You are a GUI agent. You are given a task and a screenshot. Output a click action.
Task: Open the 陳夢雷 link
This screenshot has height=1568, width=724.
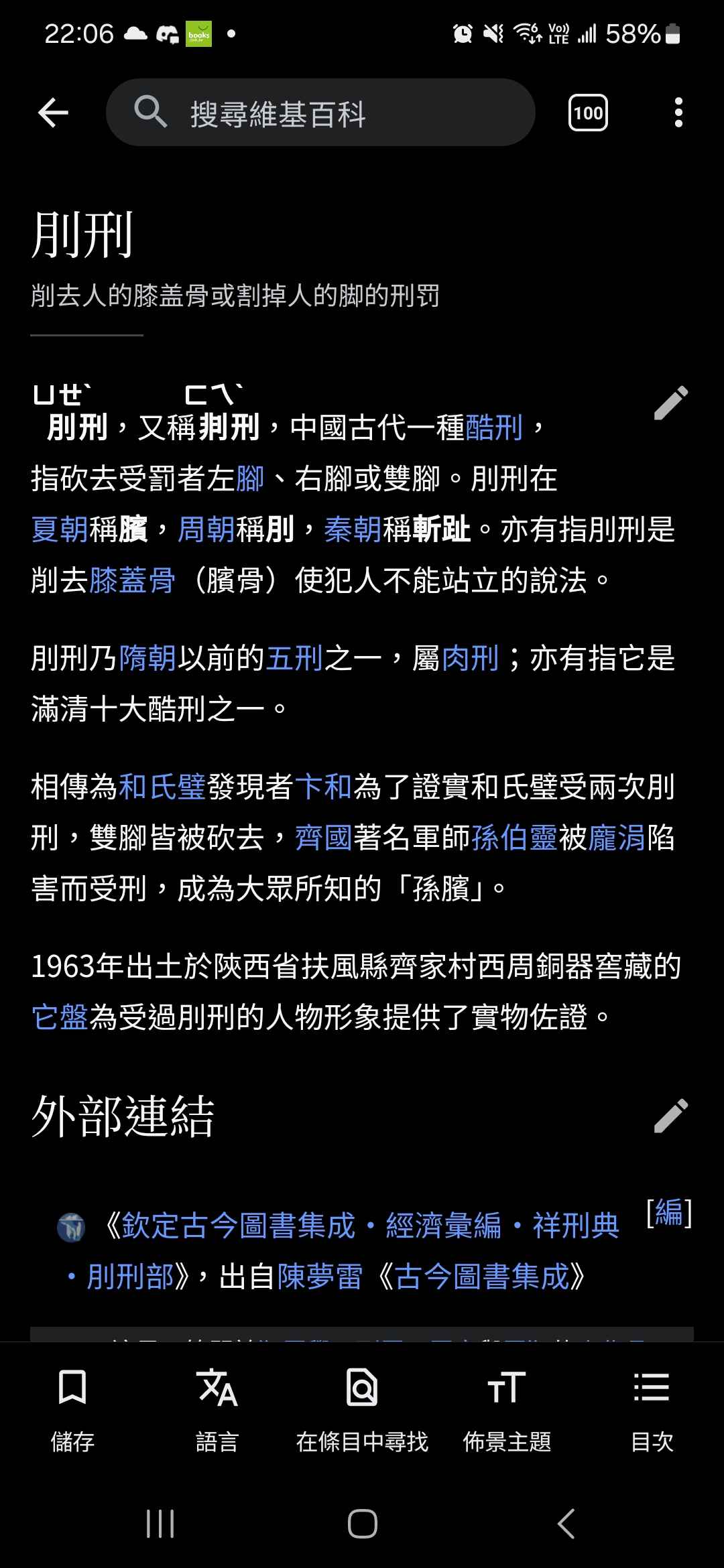point(320,1277)
